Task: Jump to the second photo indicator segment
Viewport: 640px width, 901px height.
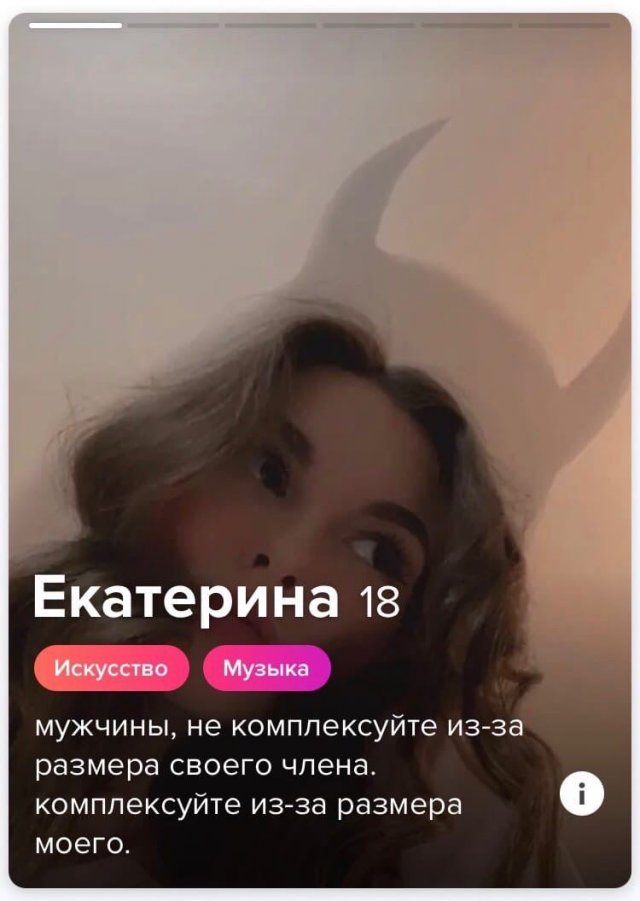Action: (173, 25)
